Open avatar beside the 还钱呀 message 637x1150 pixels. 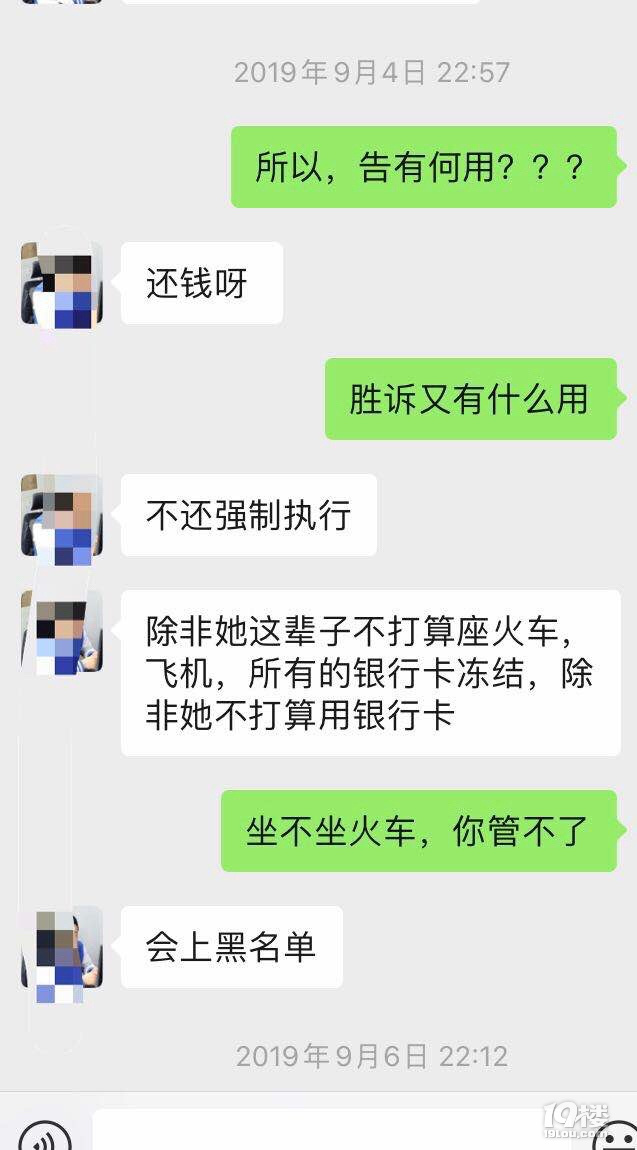[62, 284]
